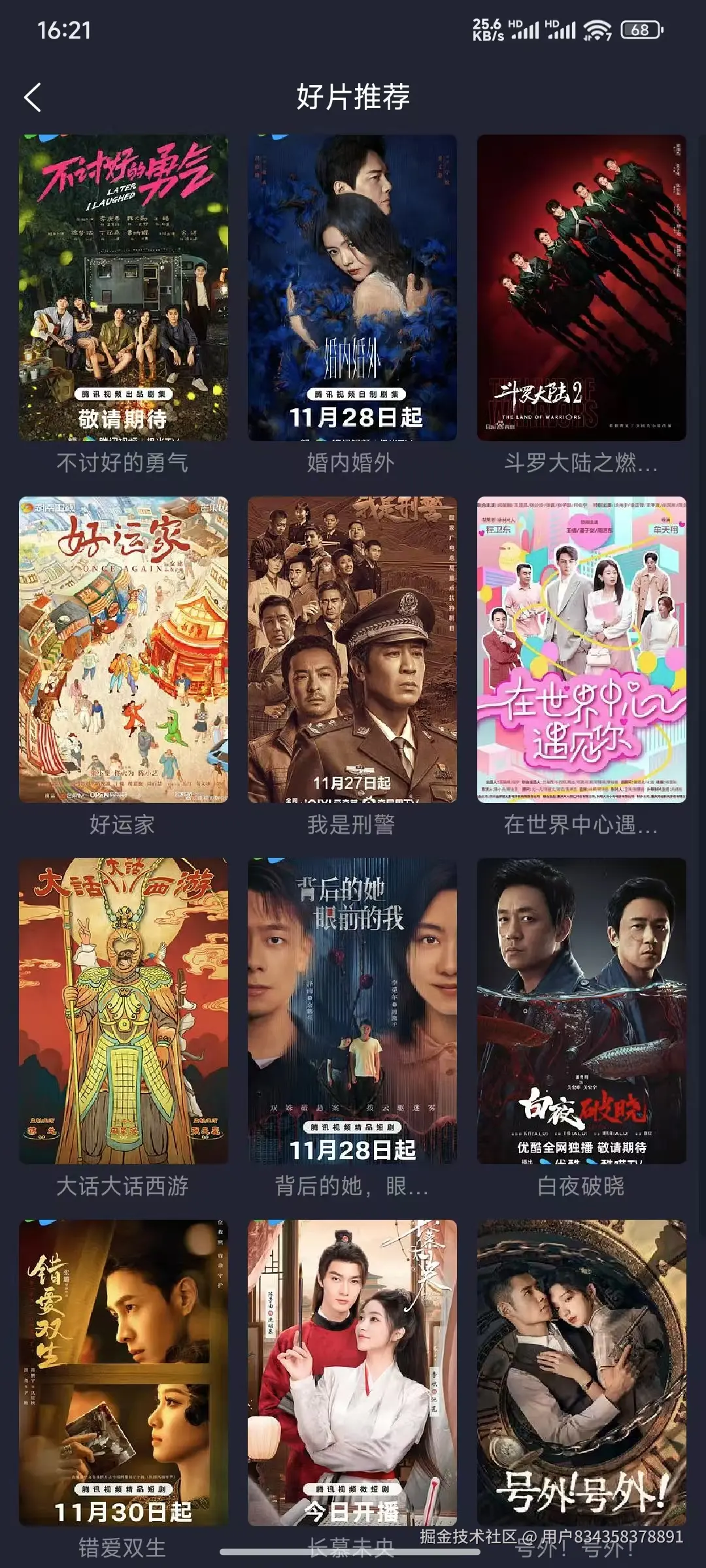Select the 婚内婚外 drama card
The width and height of the screenshot is (706, 1568).
[x=352, y=287]
